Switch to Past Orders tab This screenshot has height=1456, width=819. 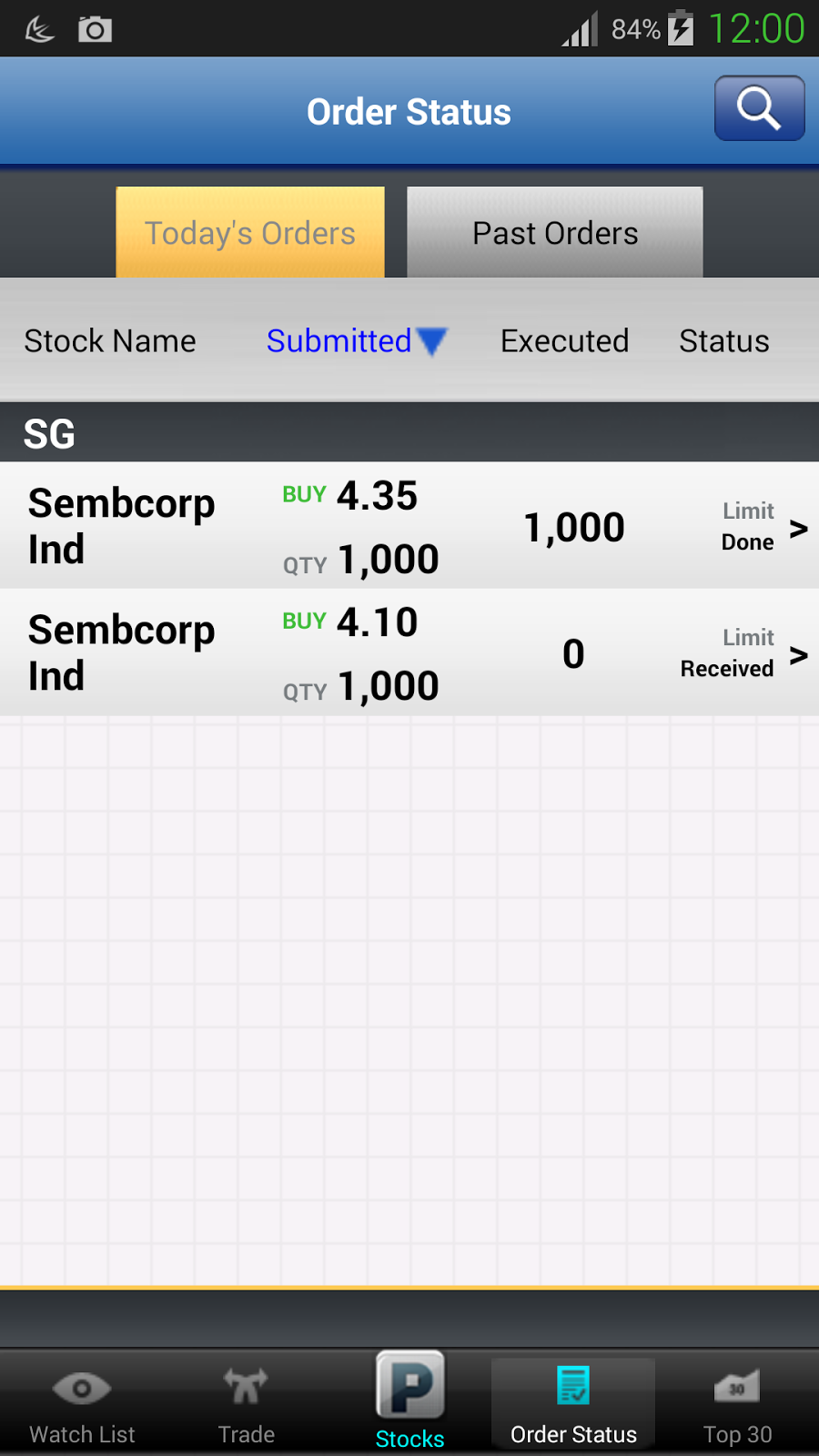[555, 233]
